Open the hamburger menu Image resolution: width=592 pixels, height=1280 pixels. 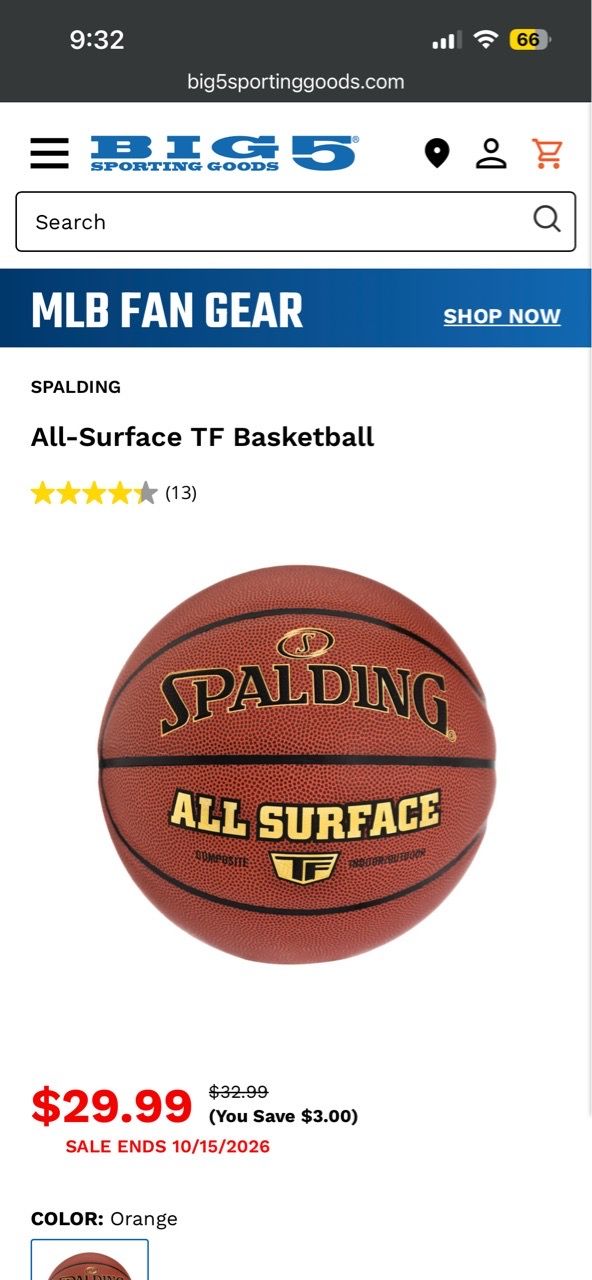[50, 153]
